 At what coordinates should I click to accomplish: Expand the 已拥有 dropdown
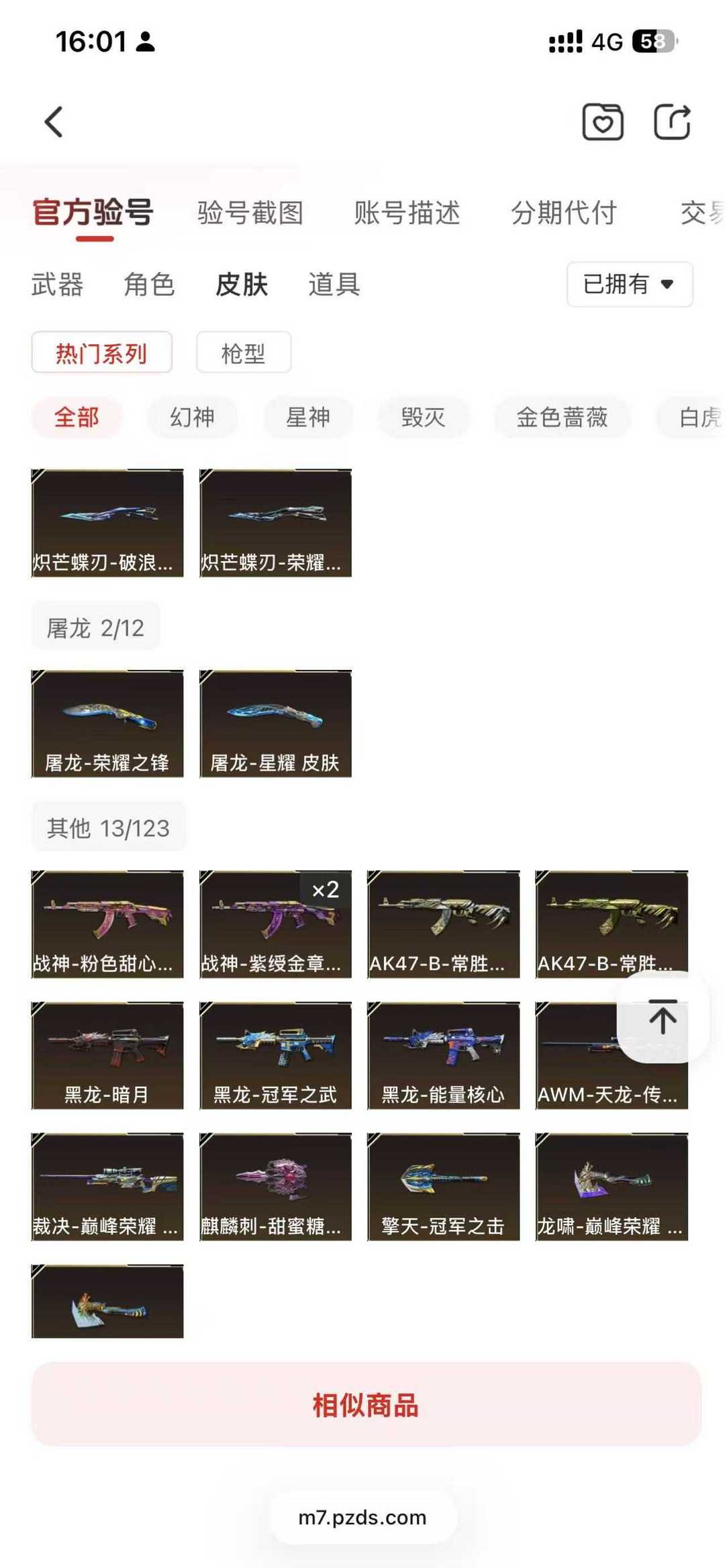629,284
